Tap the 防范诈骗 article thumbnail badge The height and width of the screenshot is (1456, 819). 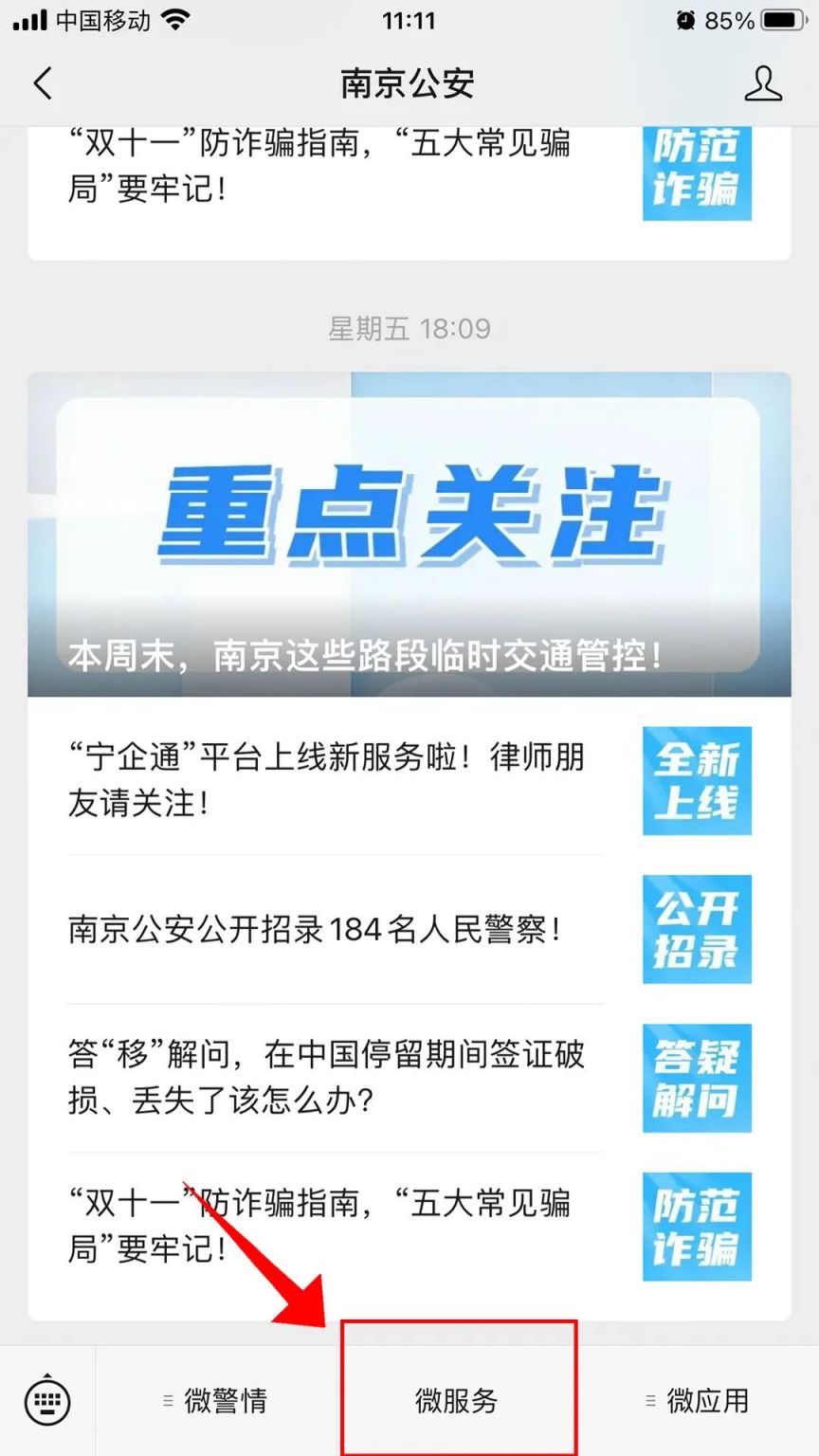(696, 1226)
